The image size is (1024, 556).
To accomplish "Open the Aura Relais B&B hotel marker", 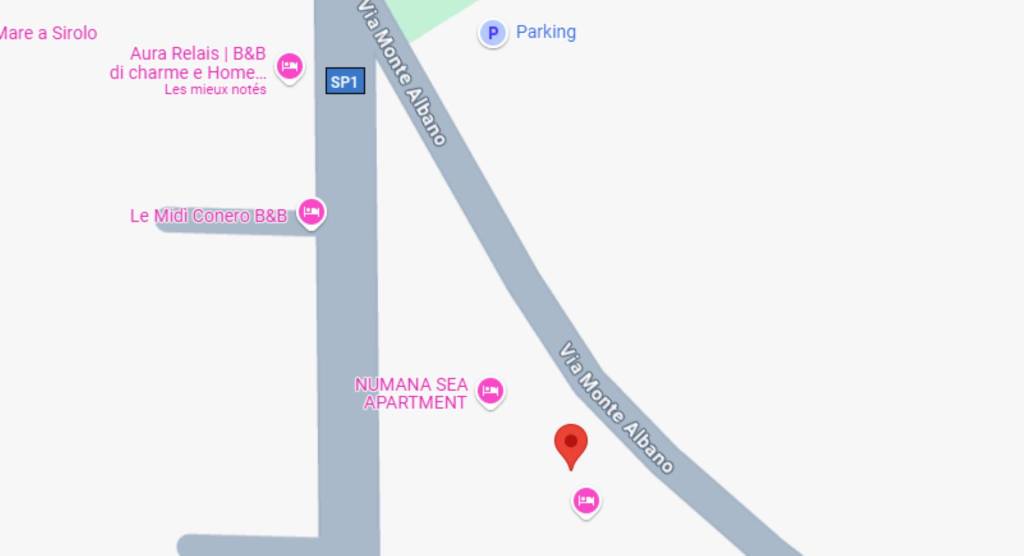I will point(289,67).
